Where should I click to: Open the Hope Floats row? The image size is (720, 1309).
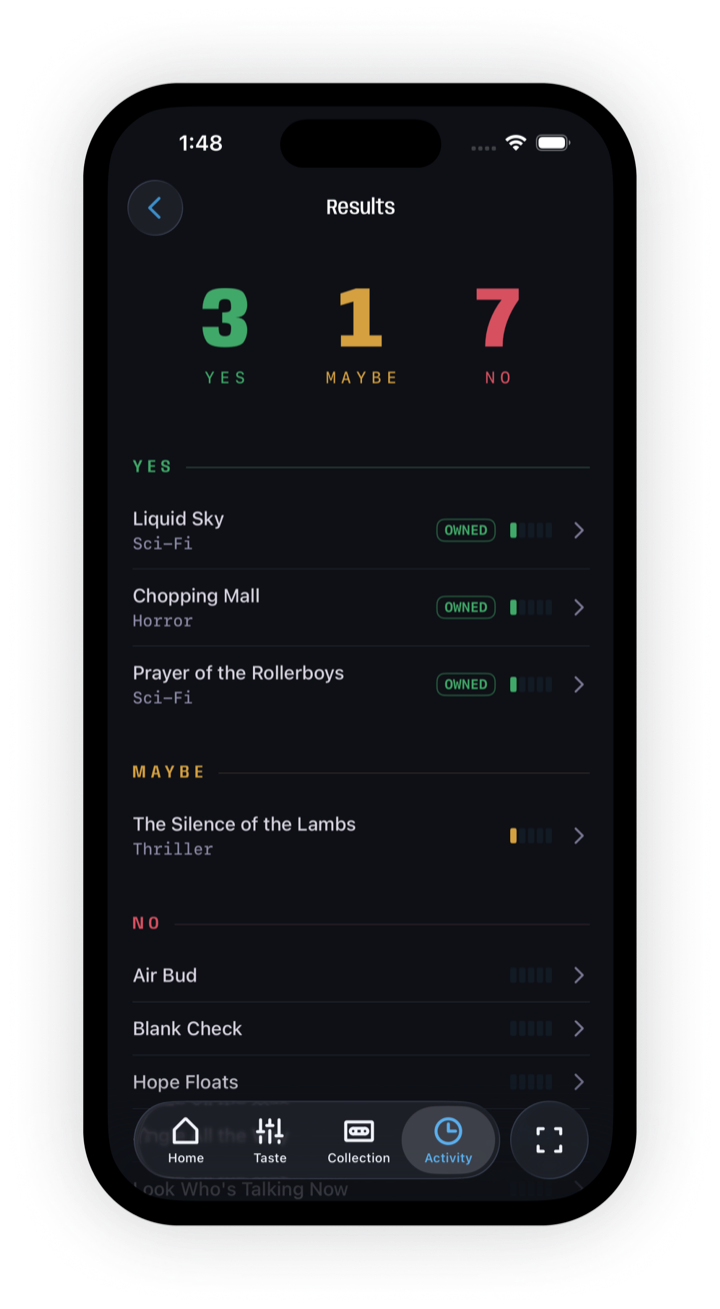pyautogui.click(x=360, y=1081)
